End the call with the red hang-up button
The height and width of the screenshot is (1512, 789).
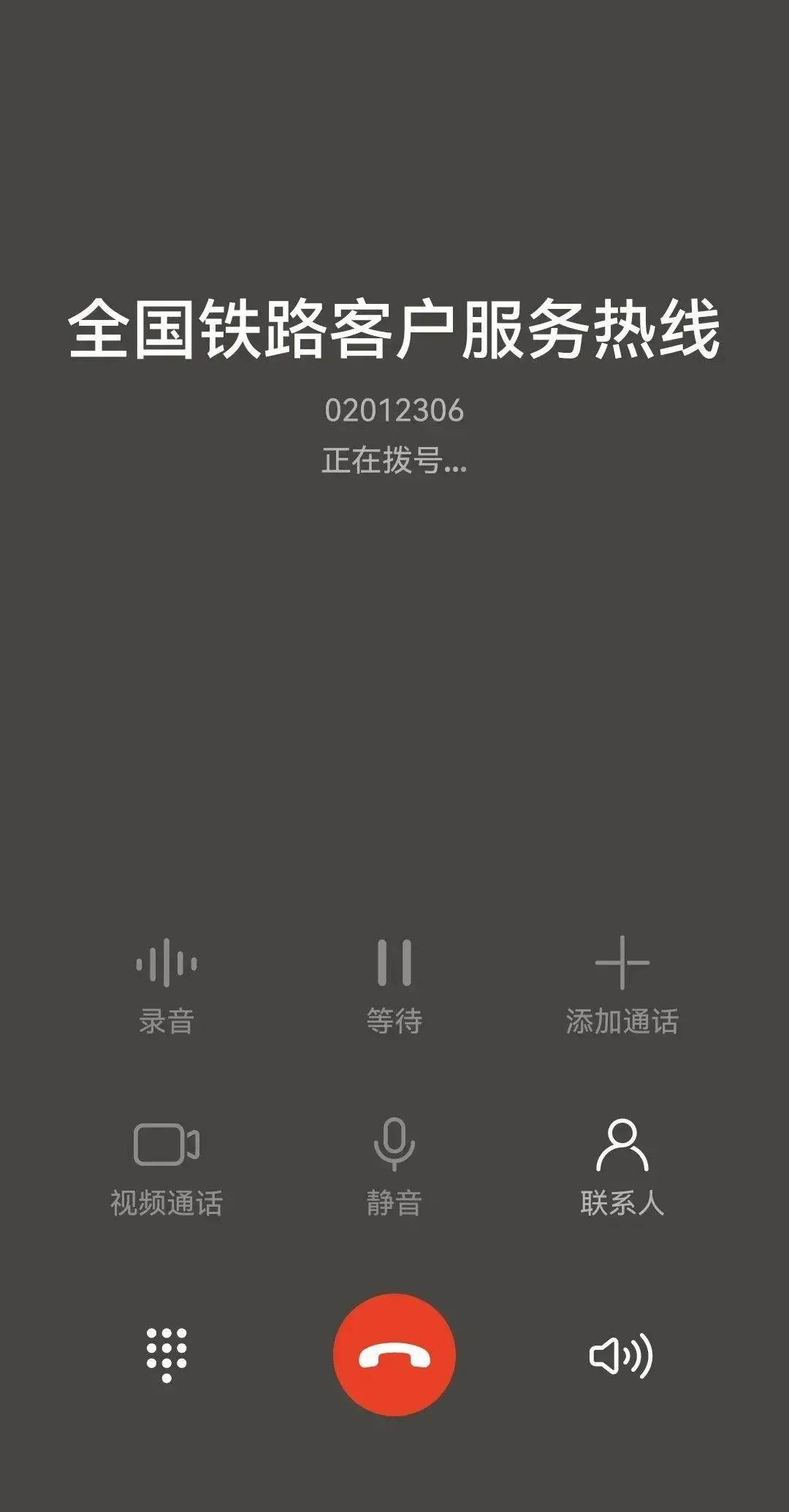(x=394, y=1355)
